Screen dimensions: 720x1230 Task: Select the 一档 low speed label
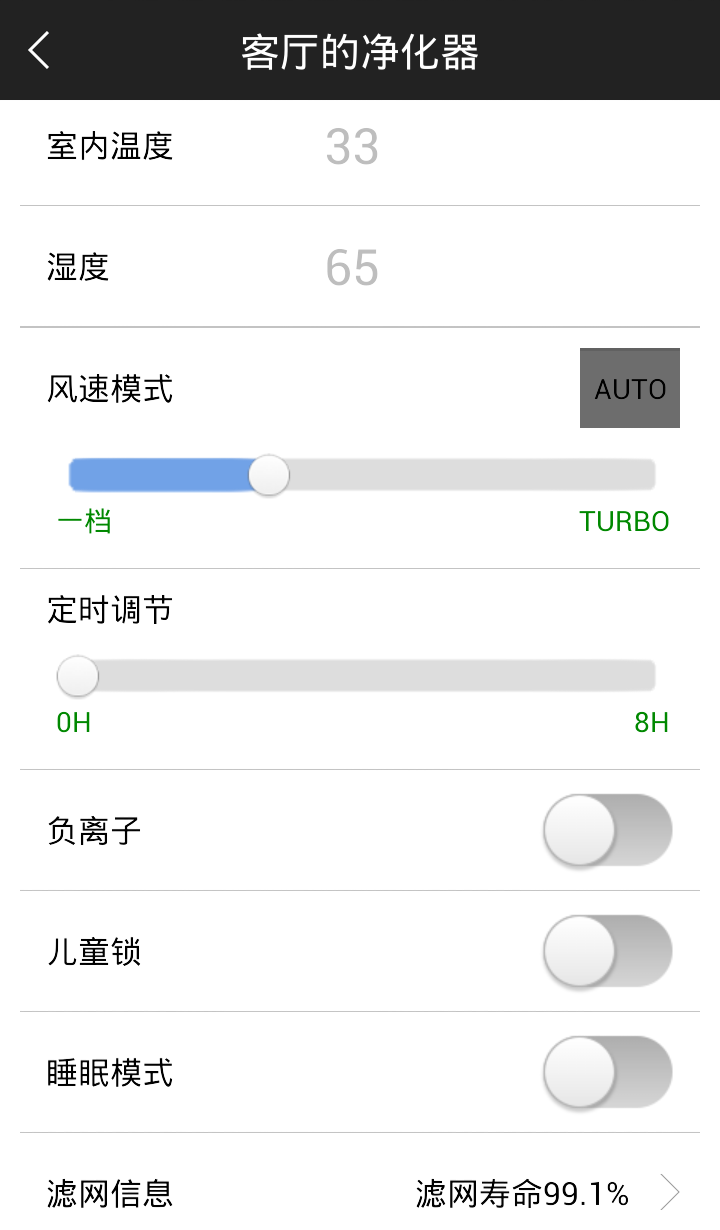(x=85, y=521)
